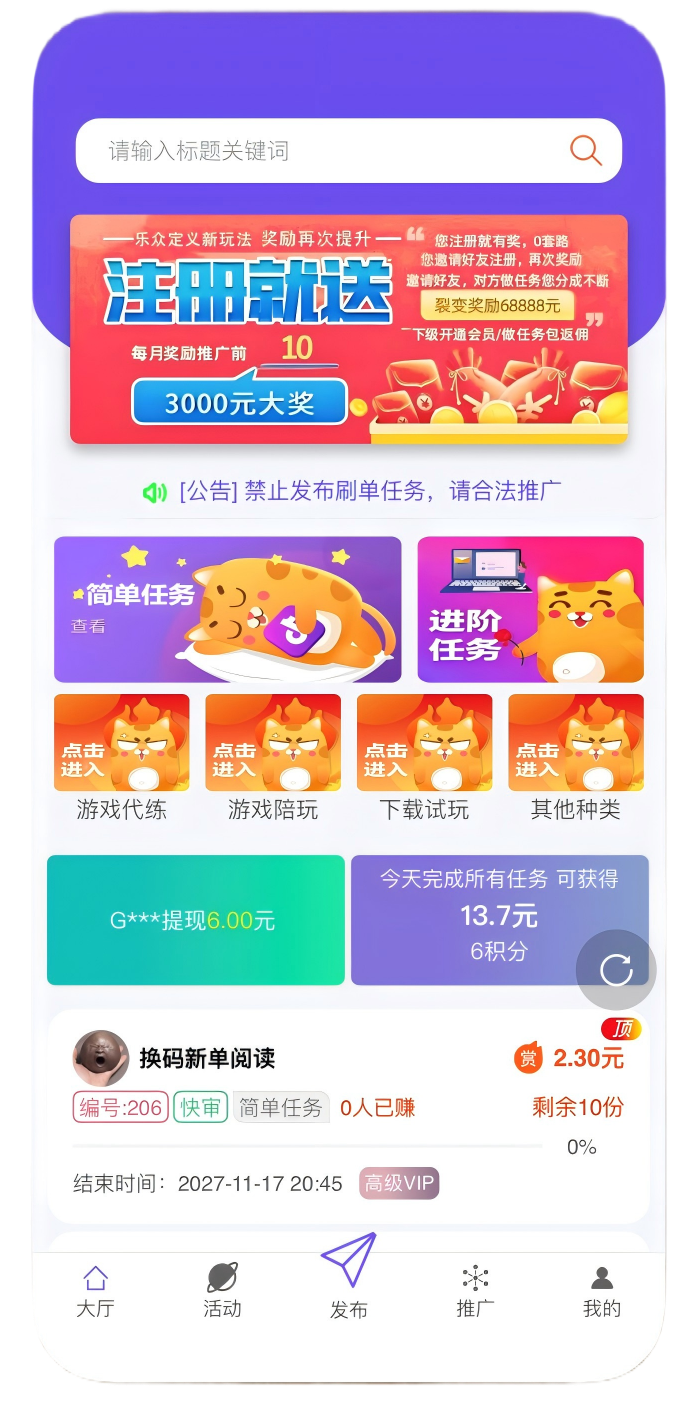694x1412 pixels.
Task: Open the 我的 profile tab
Action: (x=601, y=1290)
